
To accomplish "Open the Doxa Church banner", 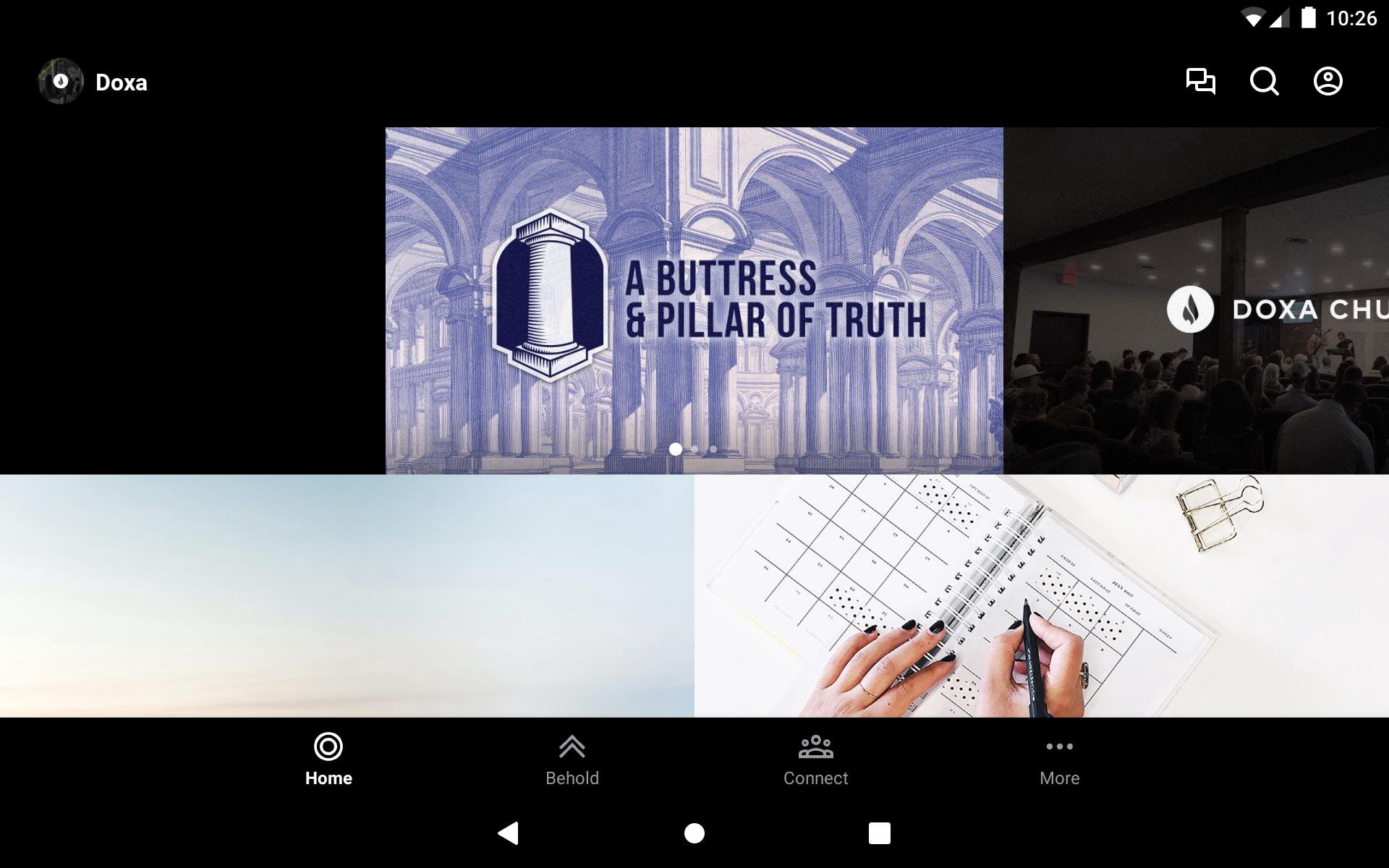I will point(1195,300).
